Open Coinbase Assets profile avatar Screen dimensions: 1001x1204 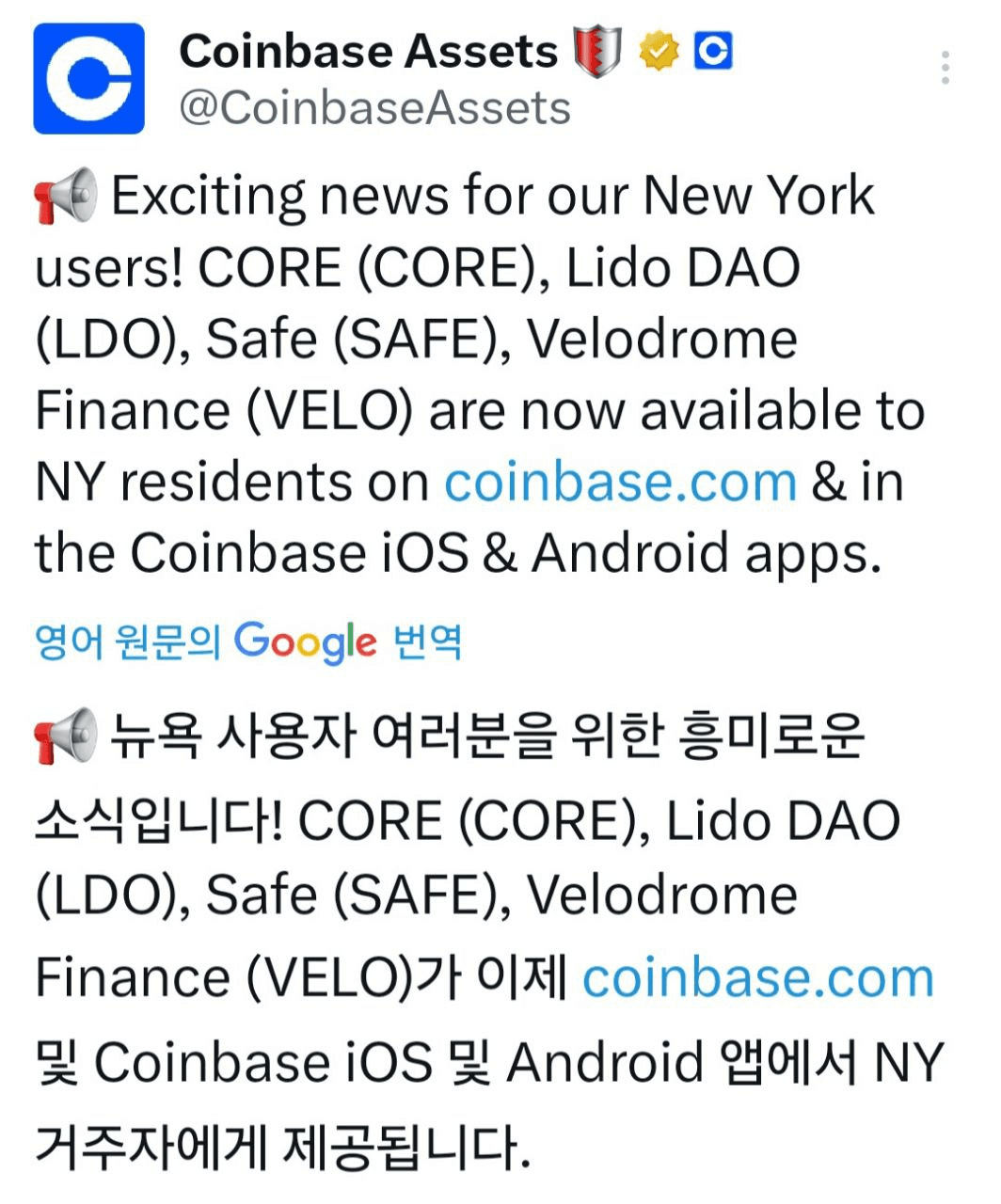89,78
